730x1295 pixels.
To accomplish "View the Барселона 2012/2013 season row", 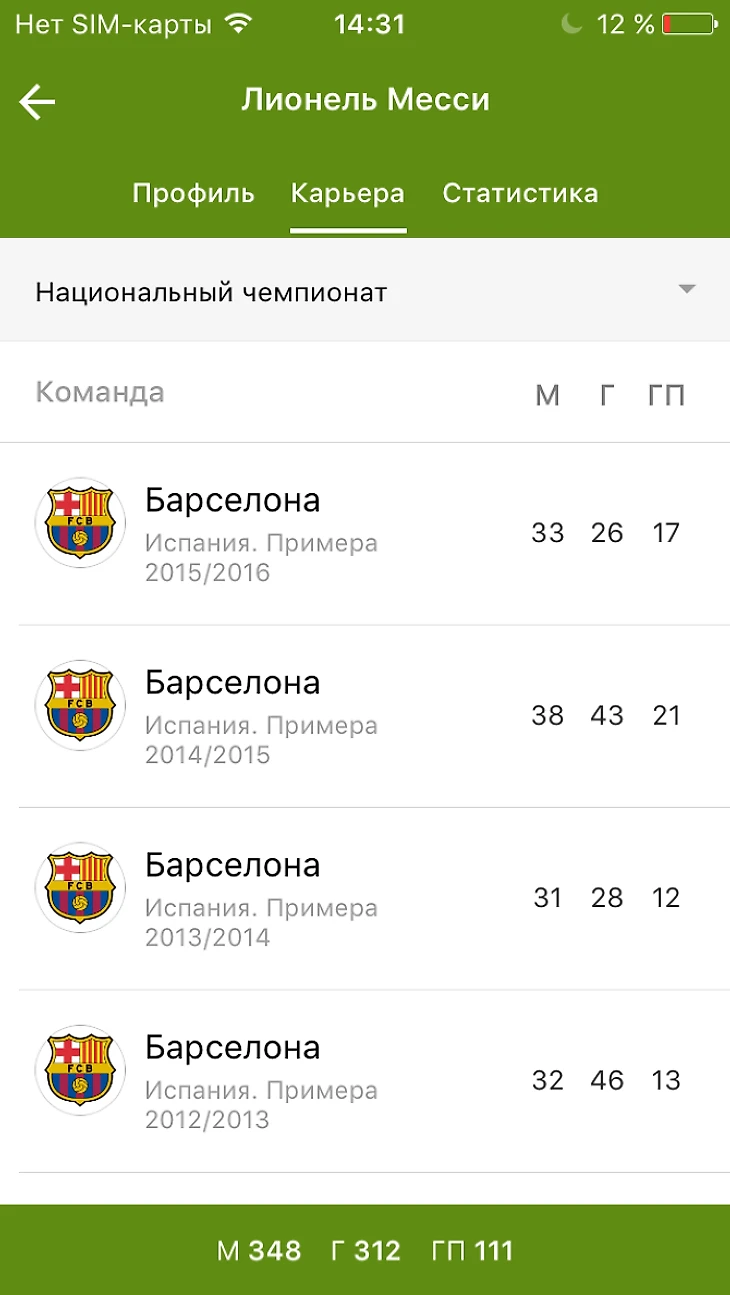I will point(365,1081).
